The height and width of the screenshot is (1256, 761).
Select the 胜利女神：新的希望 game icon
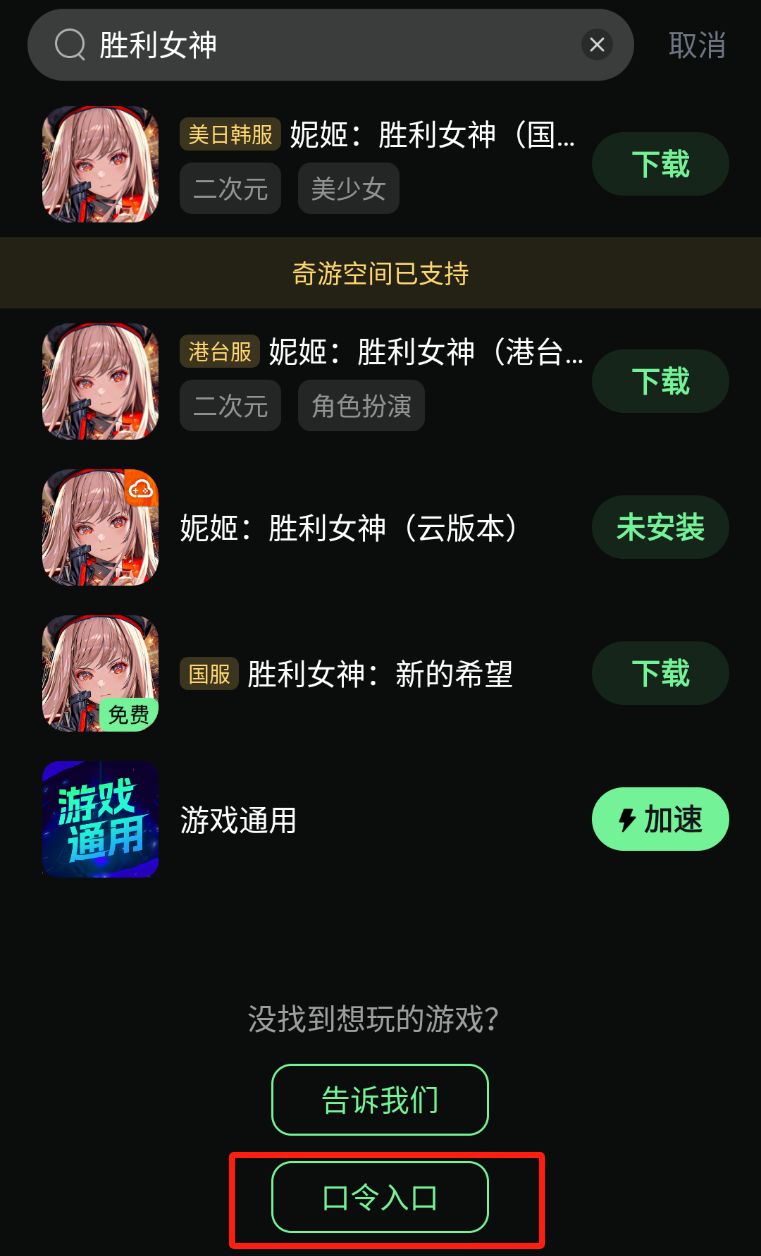click(x=99, y=673)
